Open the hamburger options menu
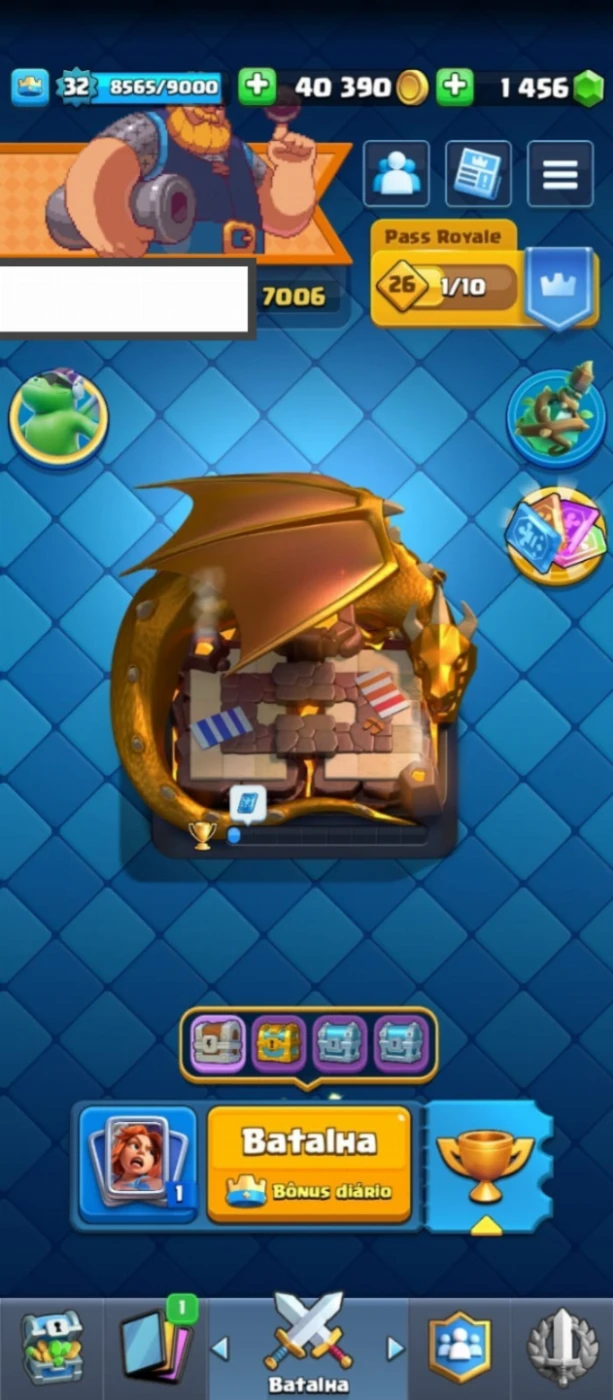The width and height of the screenshot is (613, 1400). point(560,174)
